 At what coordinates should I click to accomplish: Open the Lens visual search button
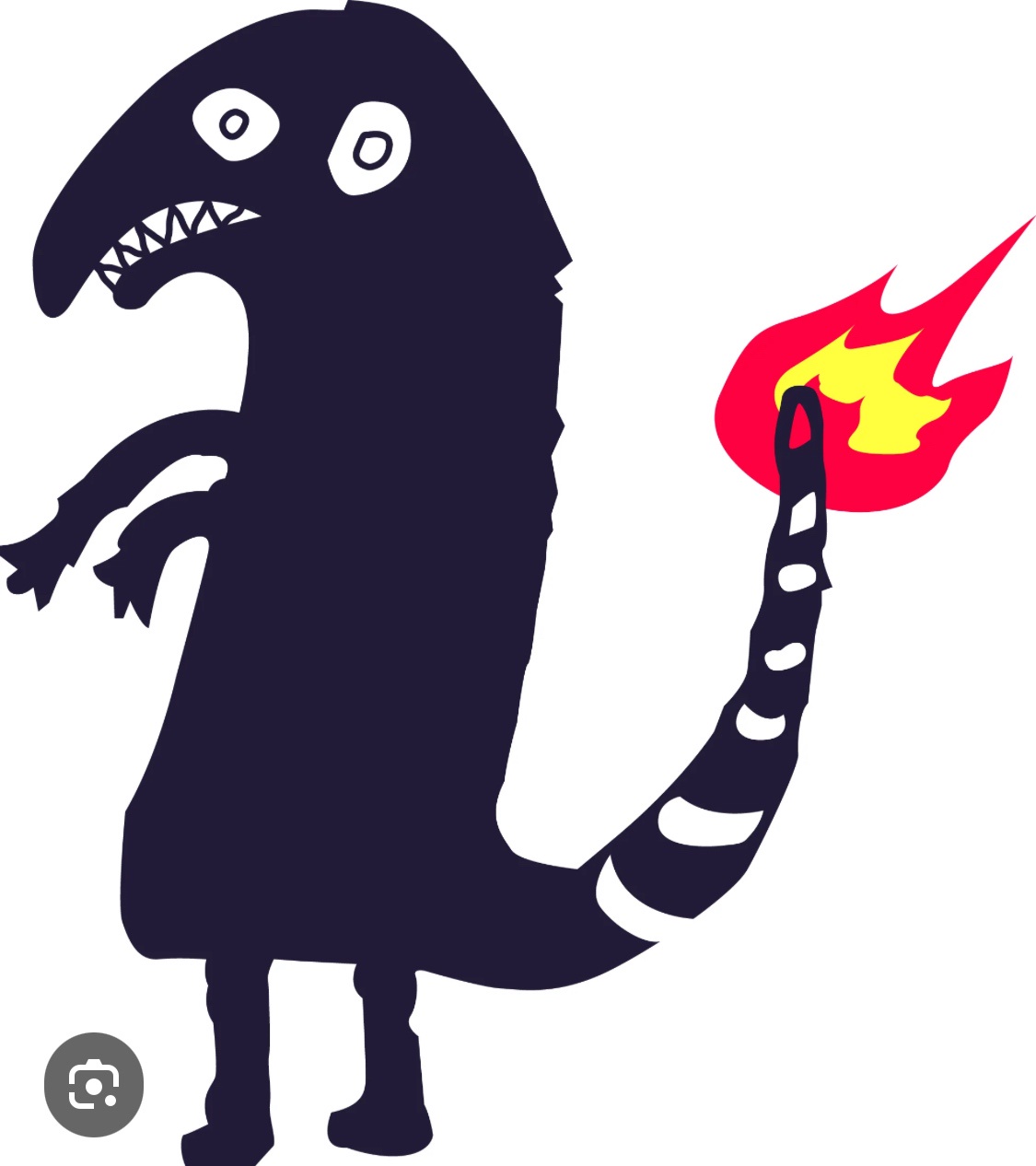pos(94,1084)
